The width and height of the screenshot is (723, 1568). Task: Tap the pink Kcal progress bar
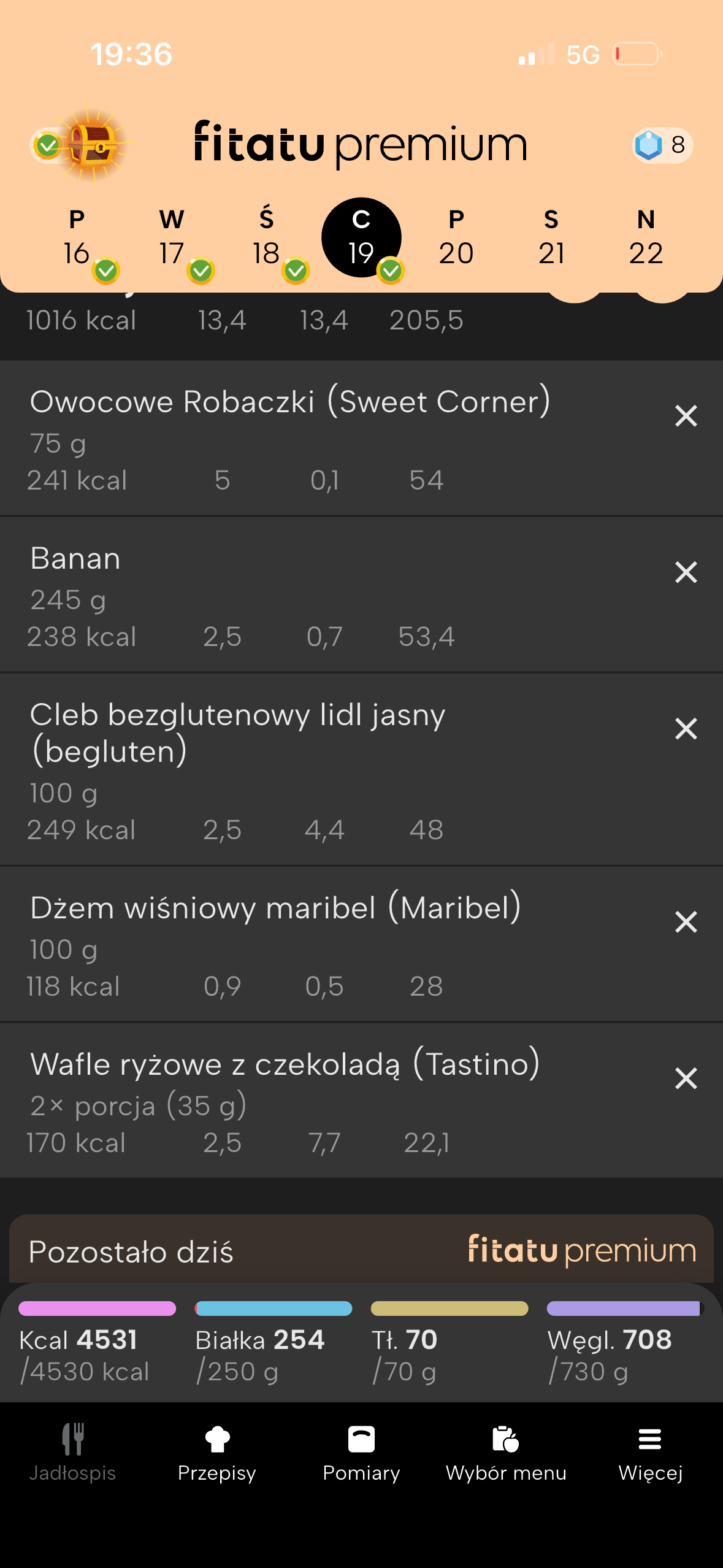click(x=96, y=1308)
